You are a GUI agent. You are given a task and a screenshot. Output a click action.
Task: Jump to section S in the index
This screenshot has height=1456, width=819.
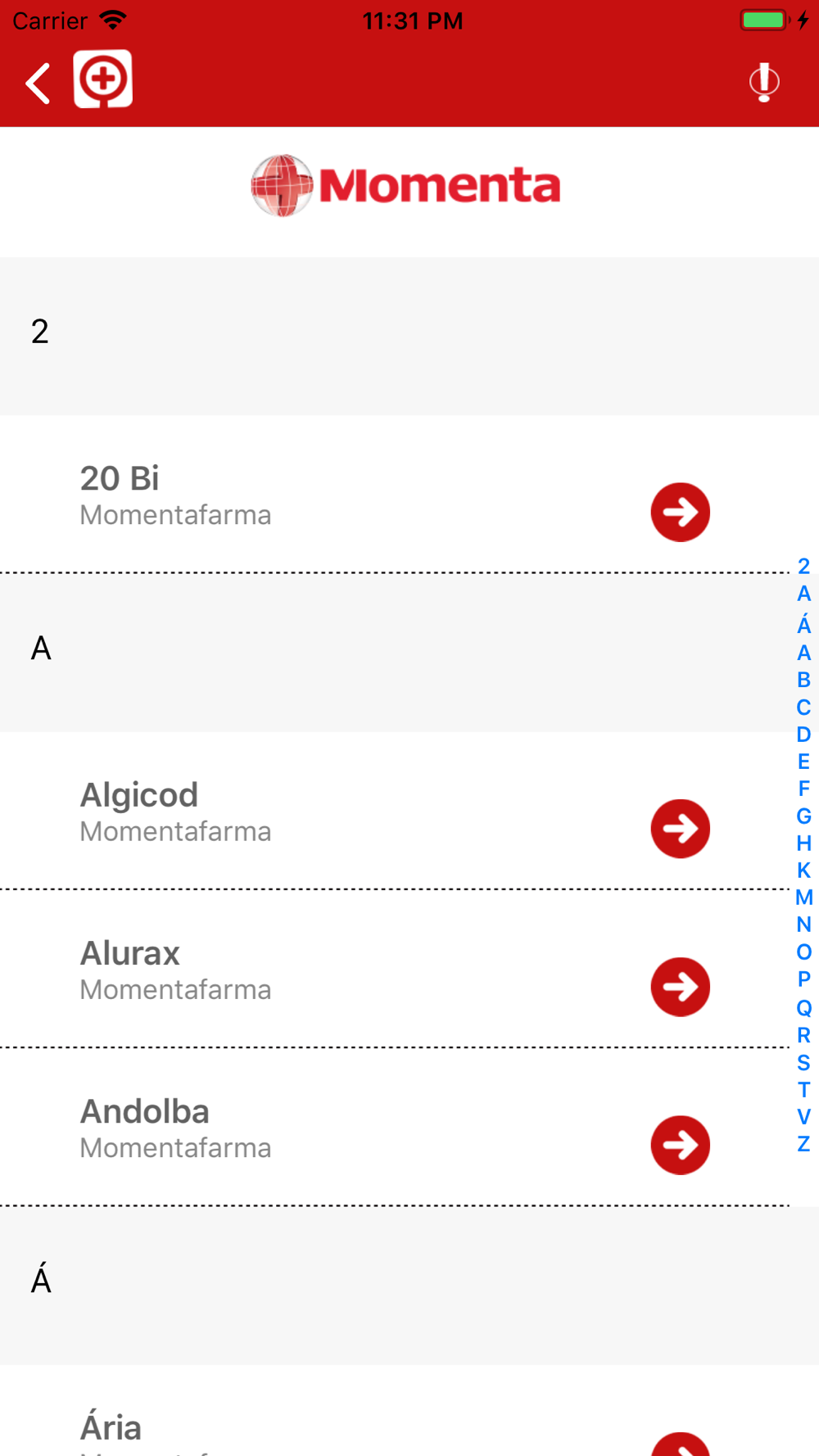click(x=803, y=1063)
